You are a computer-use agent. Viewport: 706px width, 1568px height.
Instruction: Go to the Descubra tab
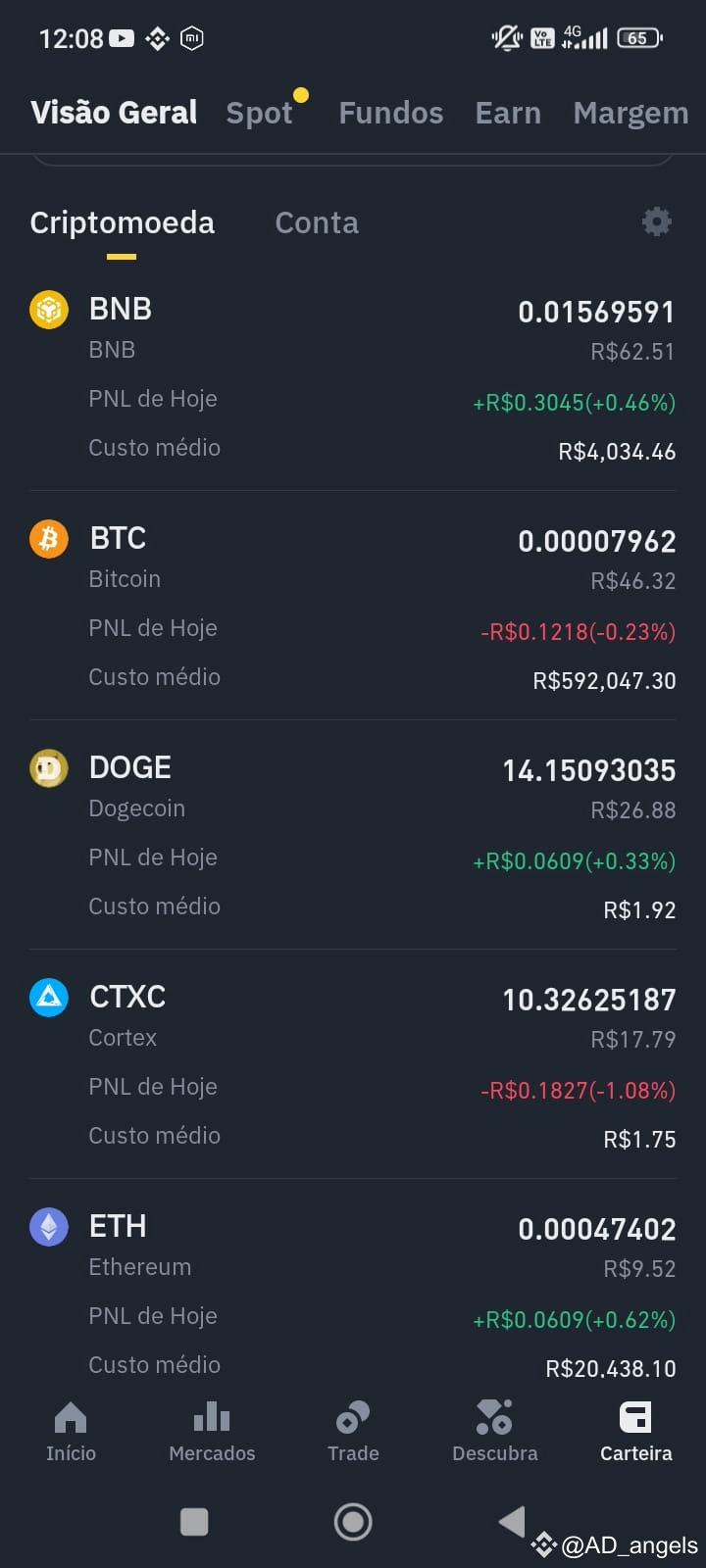494,1432
